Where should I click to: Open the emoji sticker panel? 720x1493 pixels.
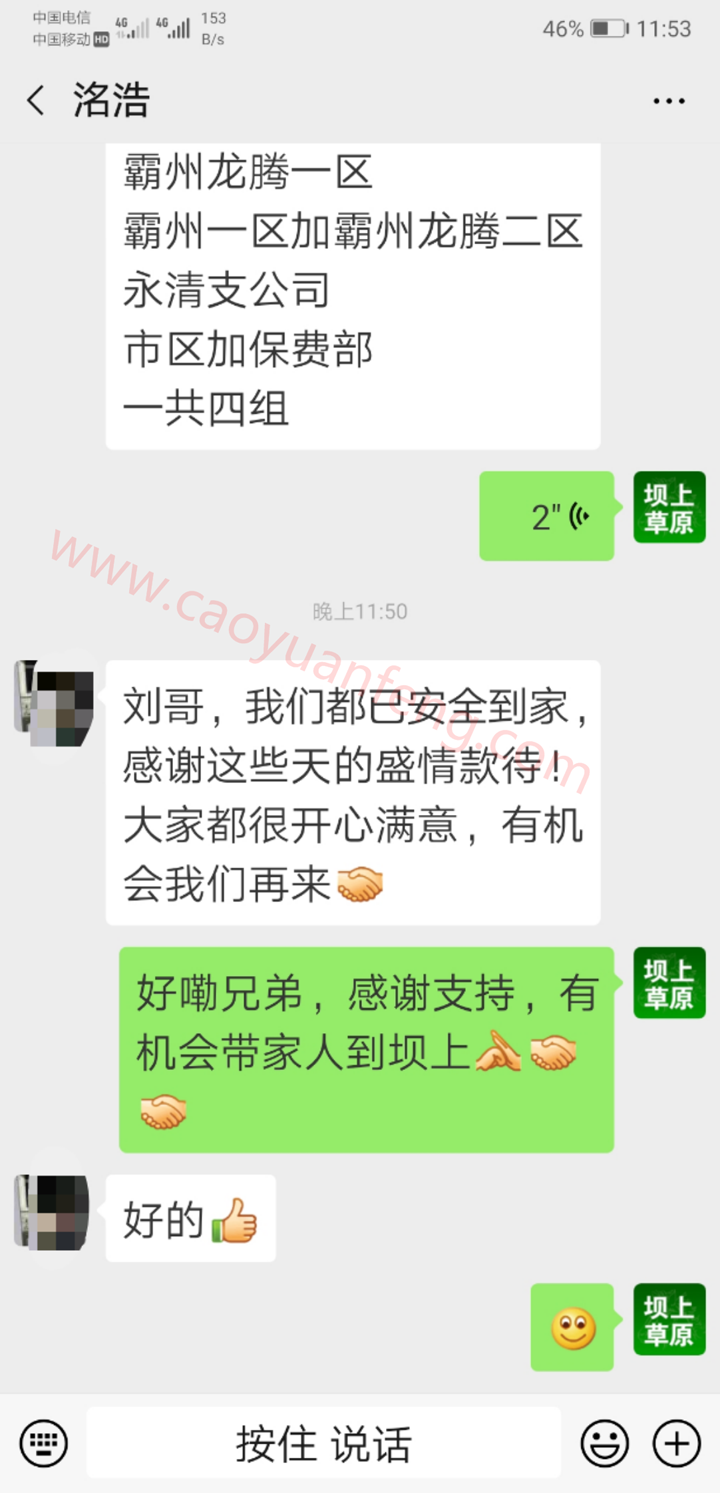[605, 1443]
